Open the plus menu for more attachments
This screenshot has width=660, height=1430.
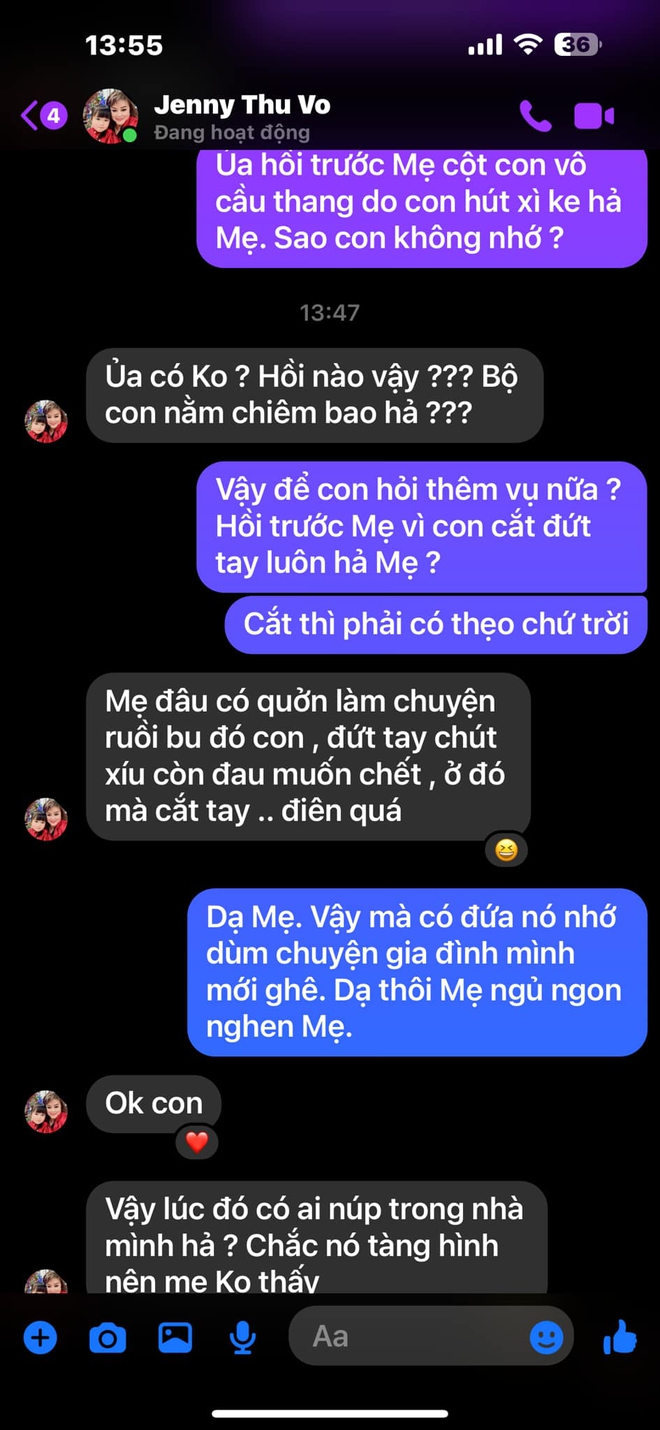[40, 1337]
